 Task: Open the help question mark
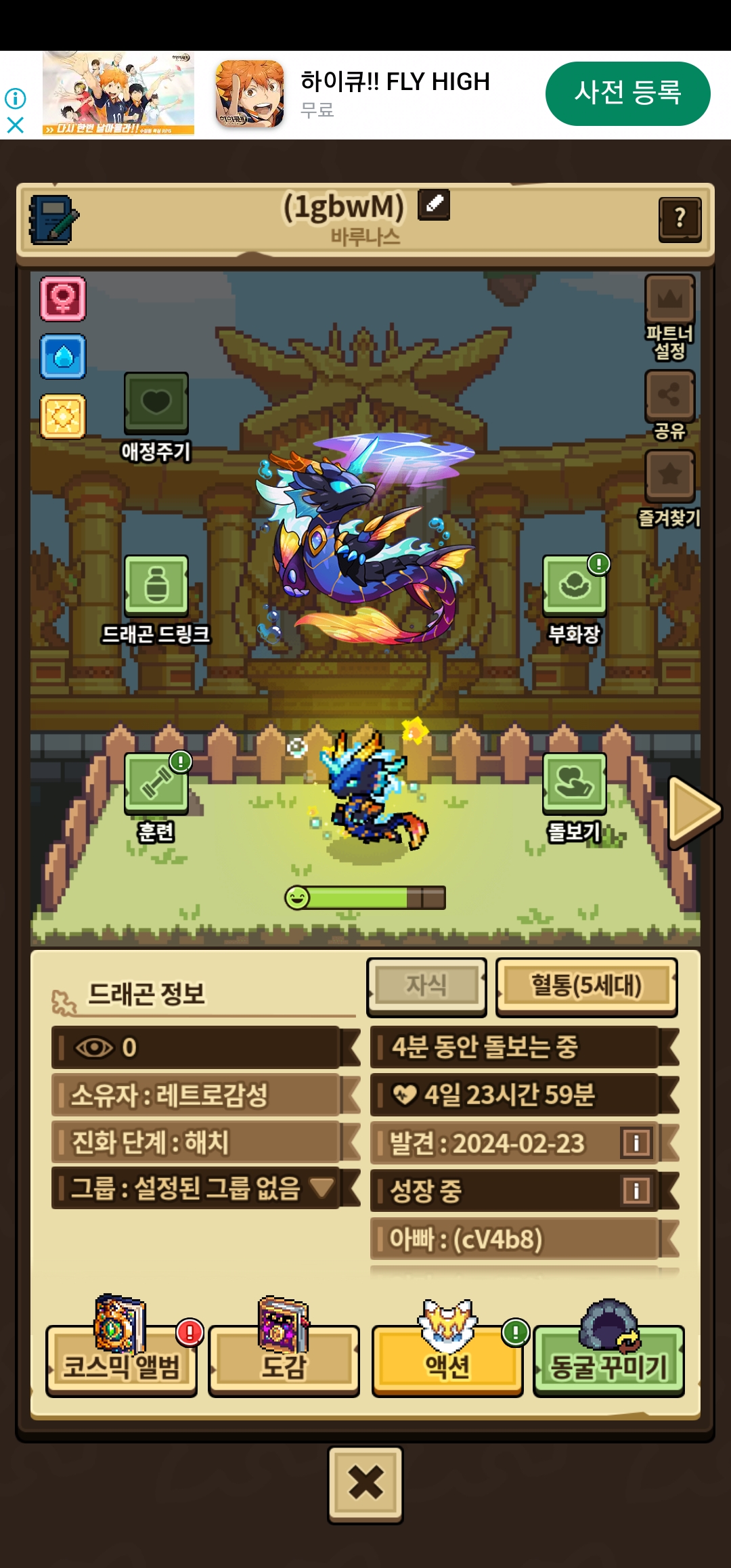click(680, 219)
